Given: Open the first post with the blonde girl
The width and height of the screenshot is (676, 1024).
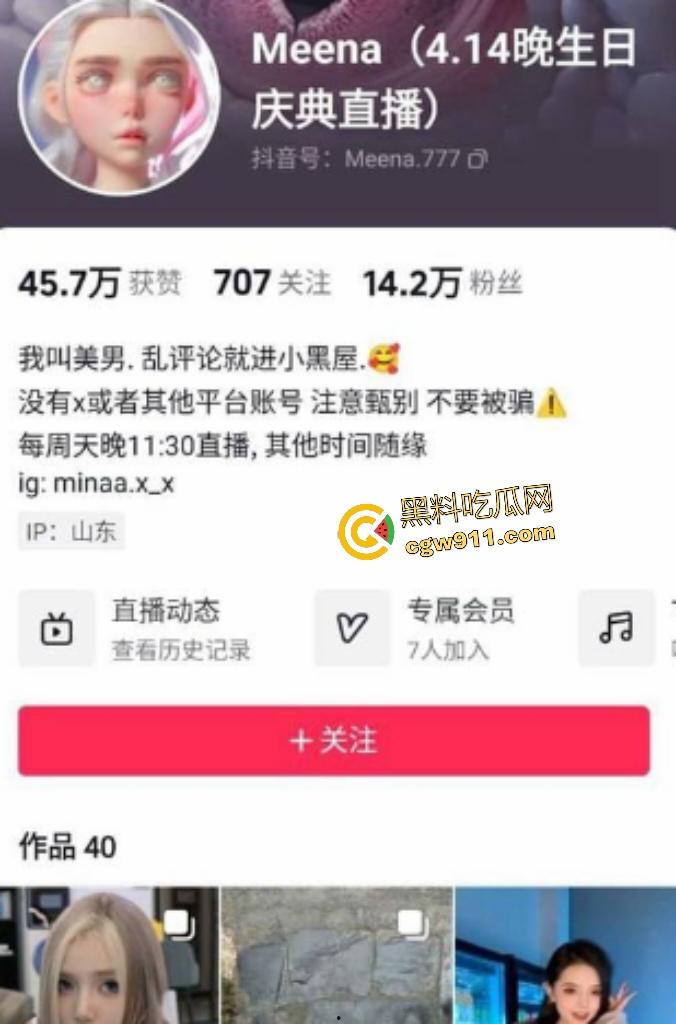Looking at the screenshot, I should point(108,955).
